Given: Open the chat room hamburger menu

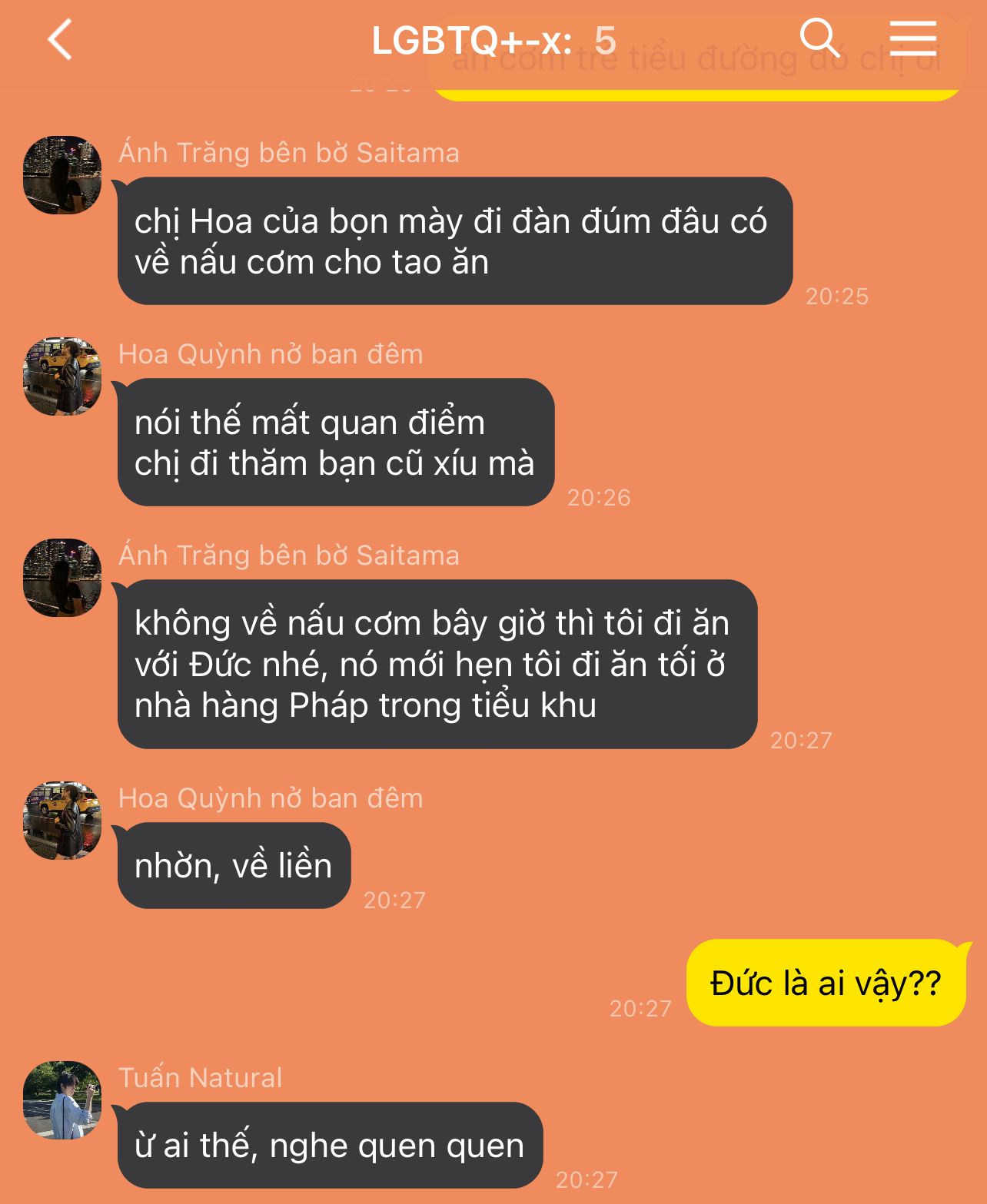Looking at the screenshot, I should [912, 38].
